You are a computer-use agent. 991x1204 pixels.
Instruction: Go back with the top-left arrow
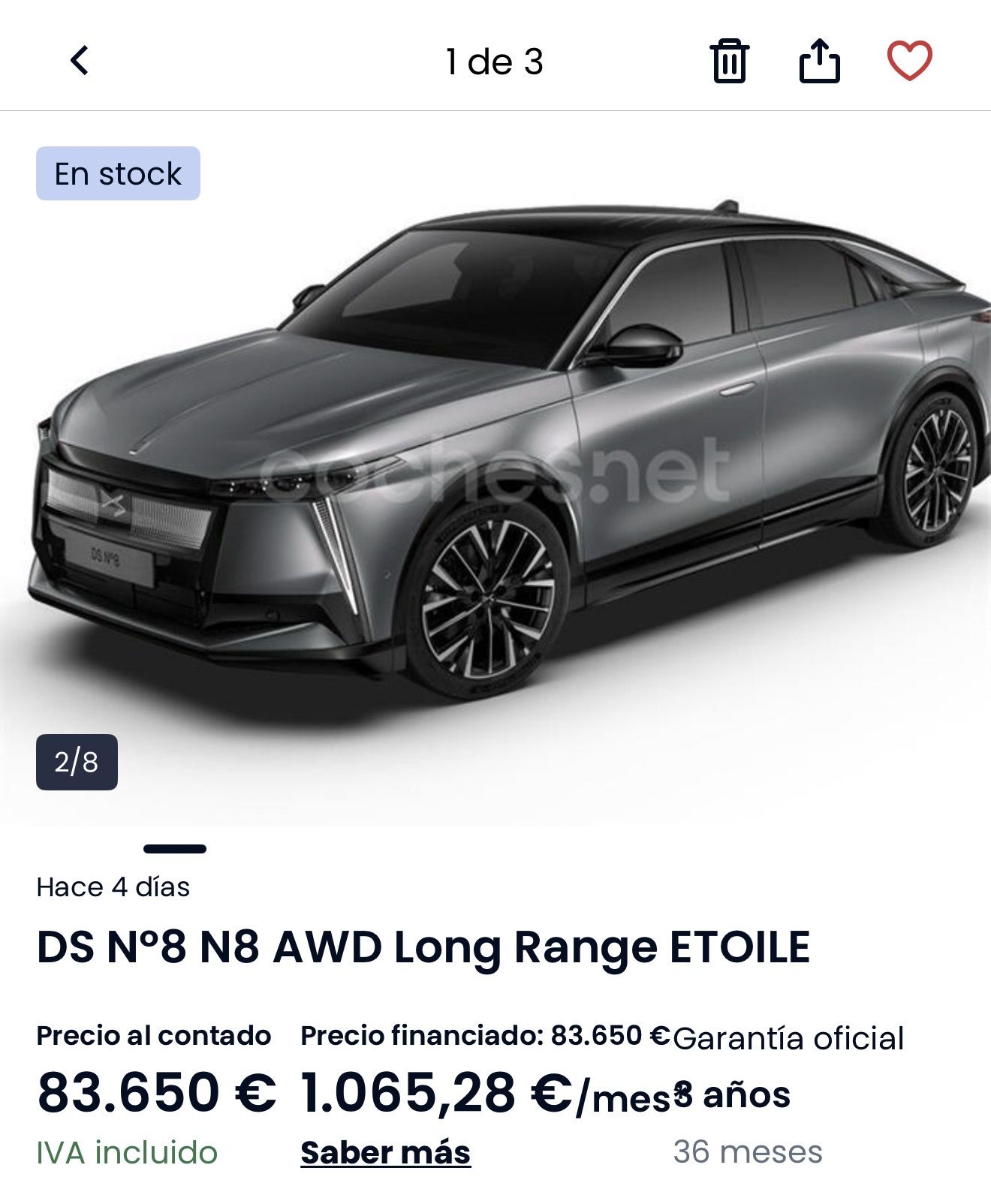coord(80,61)
